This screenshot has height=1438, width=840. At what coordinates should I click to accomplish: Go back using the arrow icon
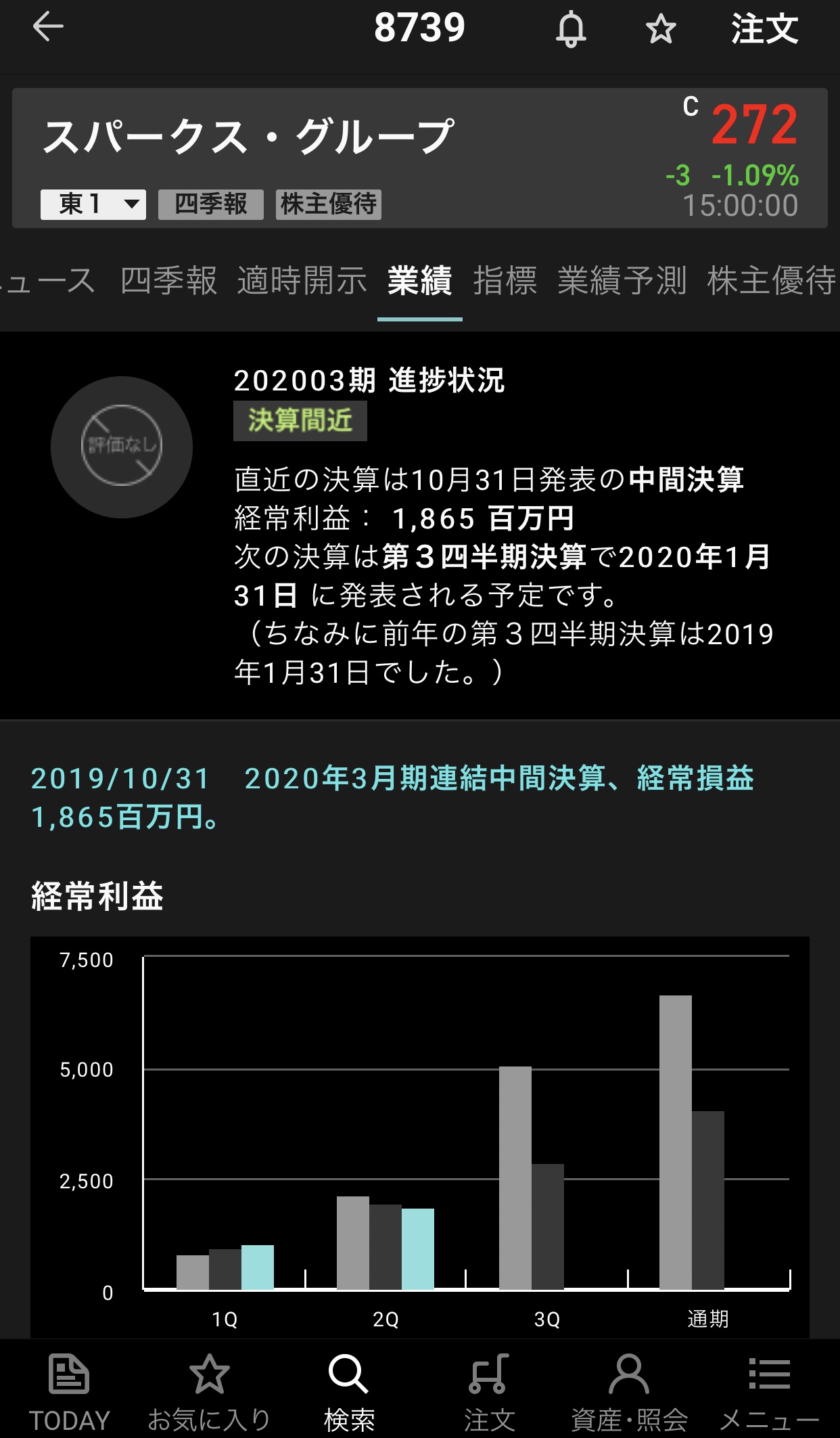coord(48,28)
